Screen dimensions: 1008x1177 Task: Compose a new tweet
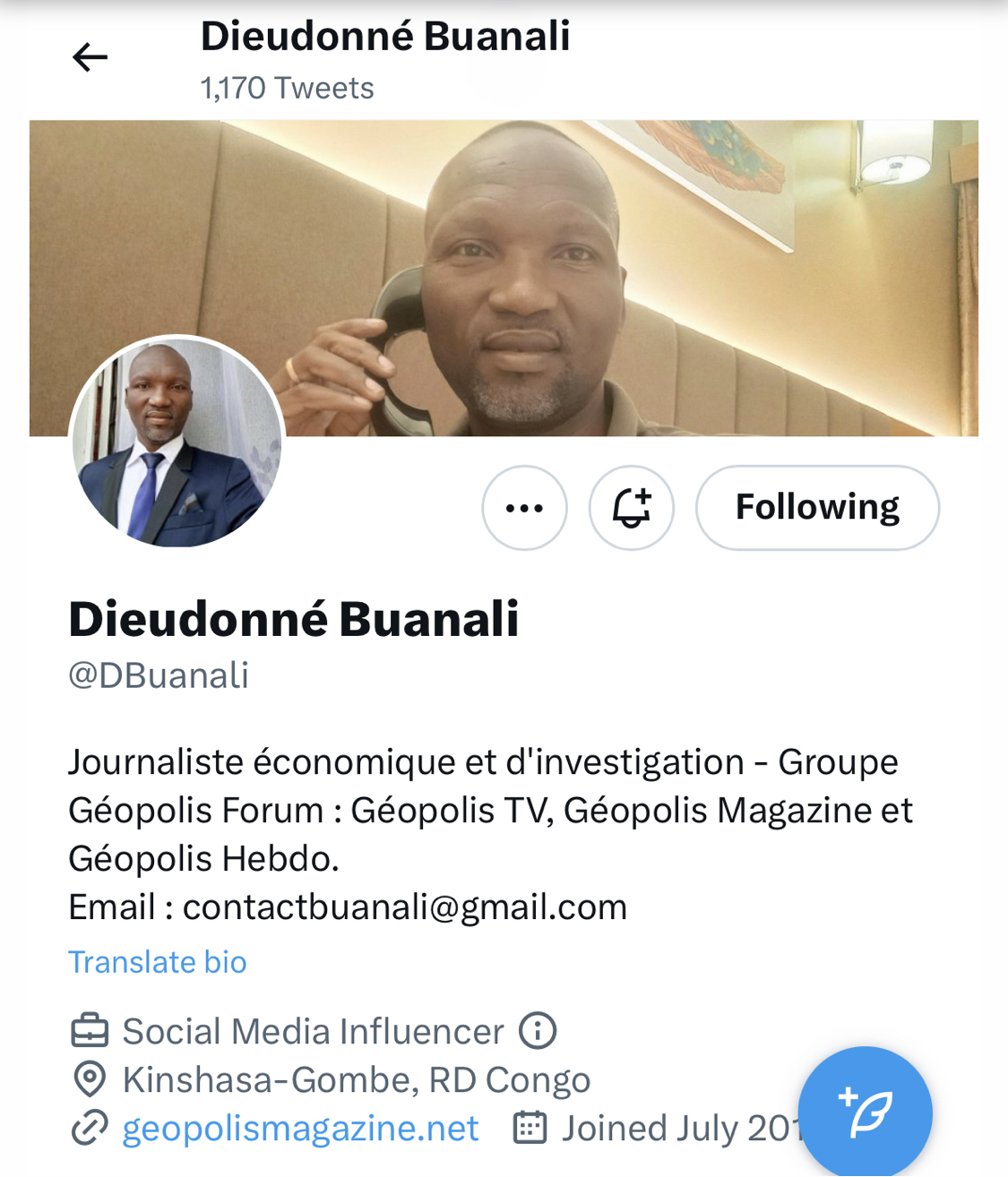(865, 1112)
